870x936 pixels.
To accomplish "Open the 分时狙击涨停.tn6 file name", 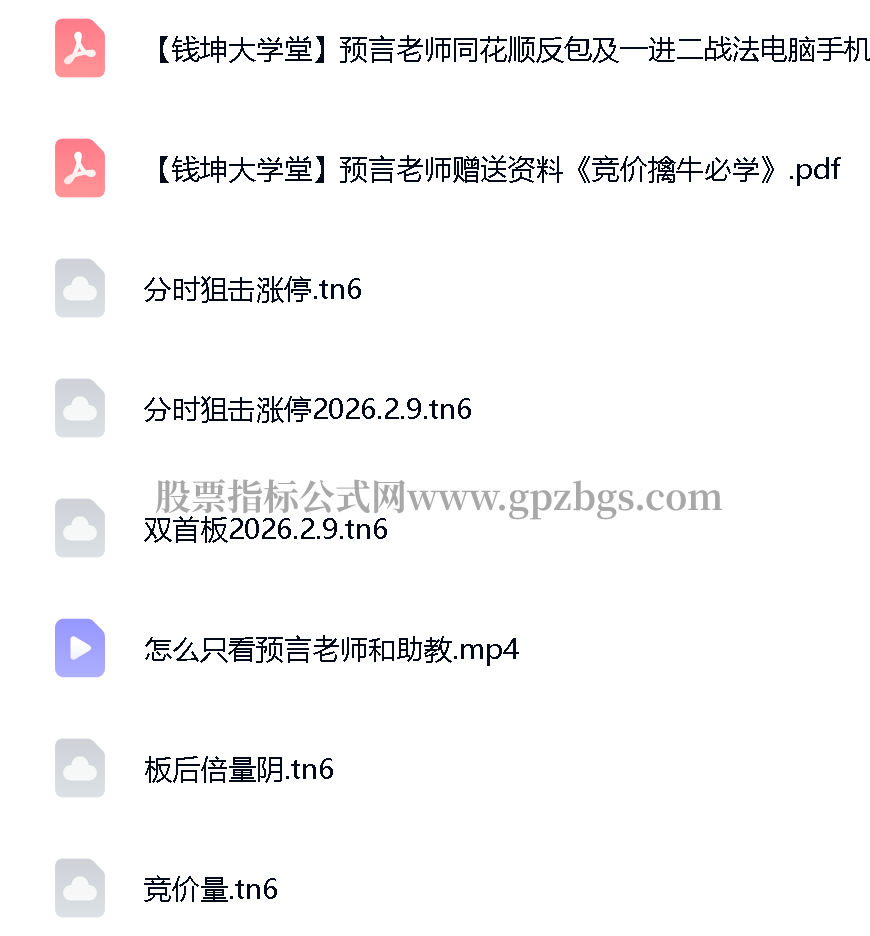I will [251, 290].
